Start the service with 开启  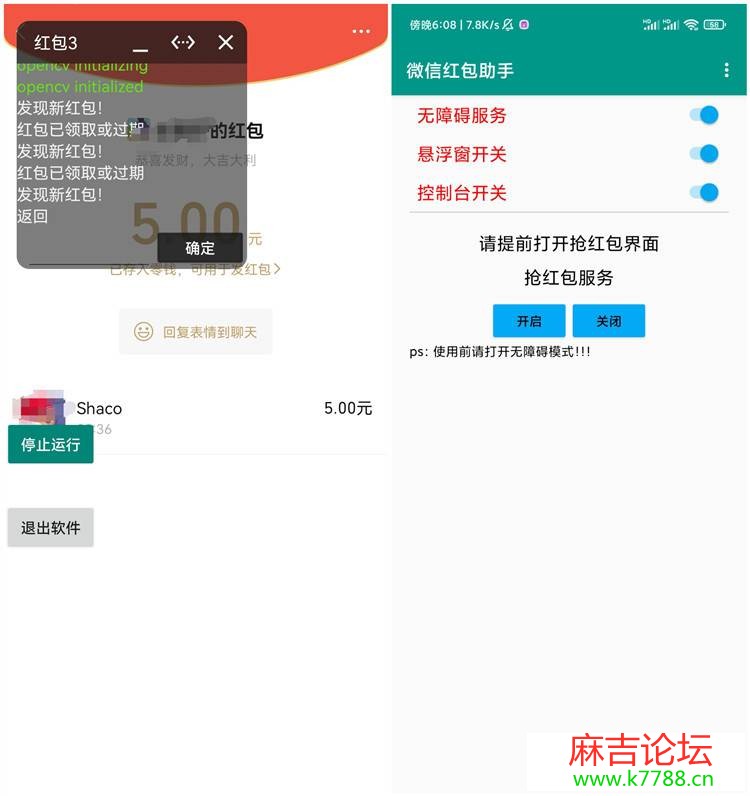click(x=529, y=321)
